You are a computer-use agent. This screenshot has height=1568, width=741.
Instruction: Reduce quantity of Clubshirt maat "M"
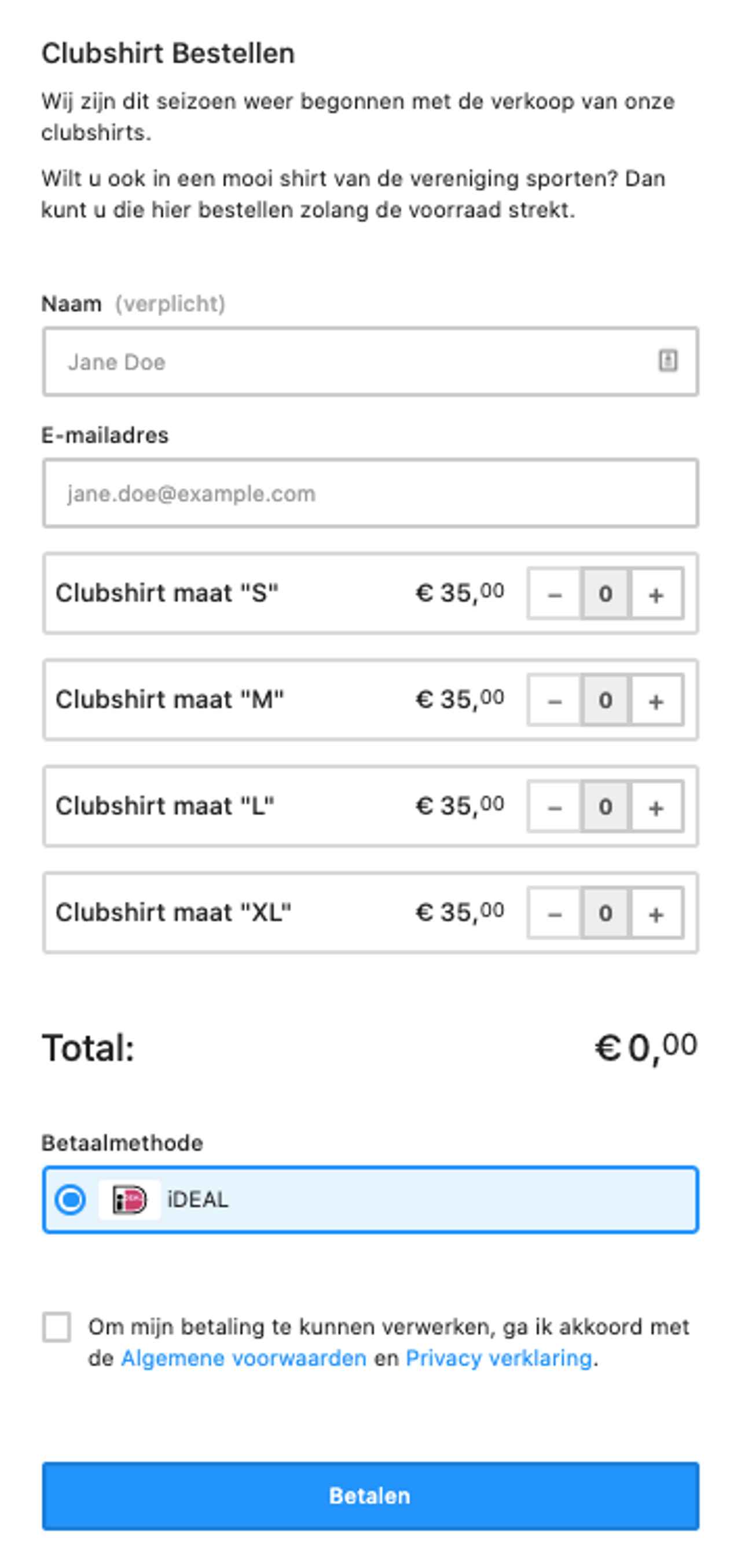coord(554,701)
